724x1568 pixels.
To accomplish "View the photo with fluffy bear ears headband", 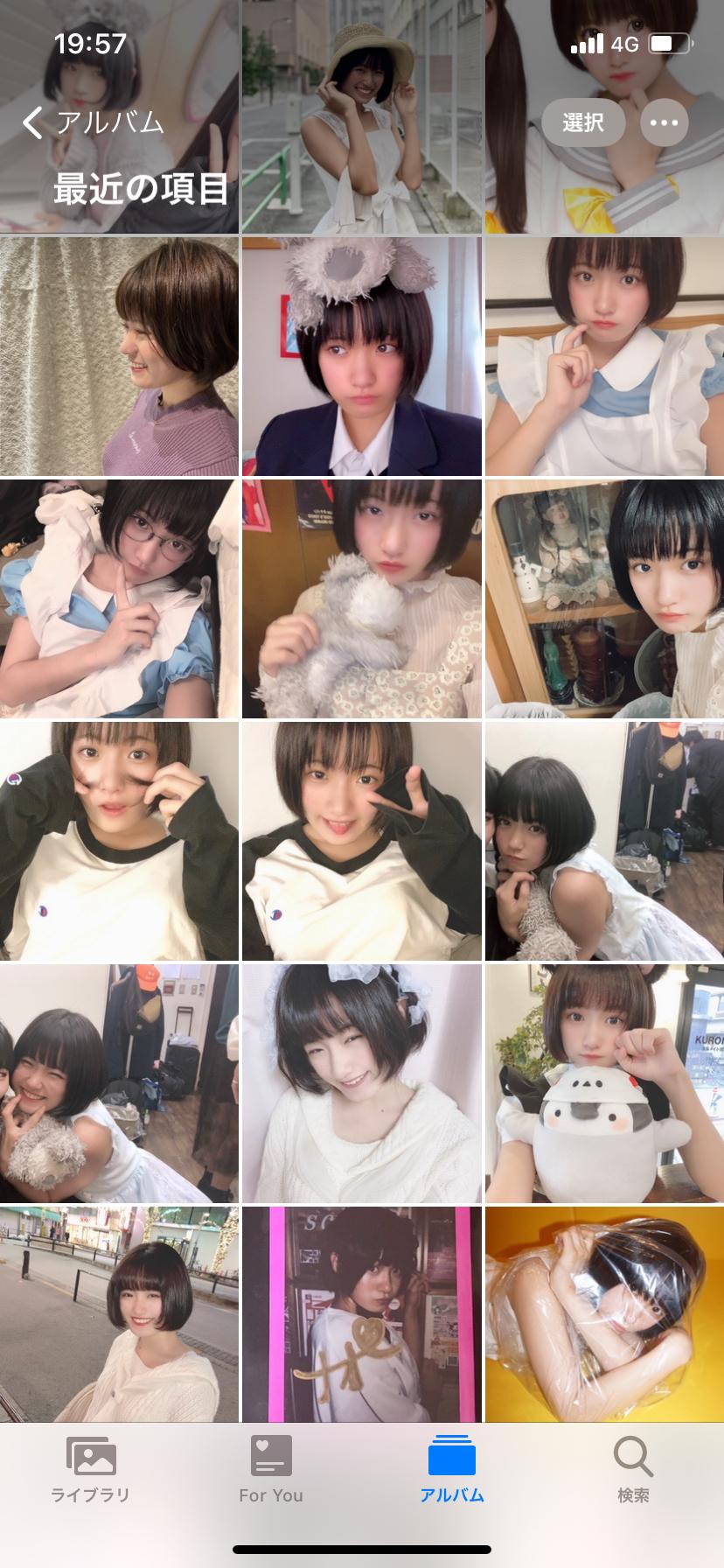I will click(x=361, y=355).
